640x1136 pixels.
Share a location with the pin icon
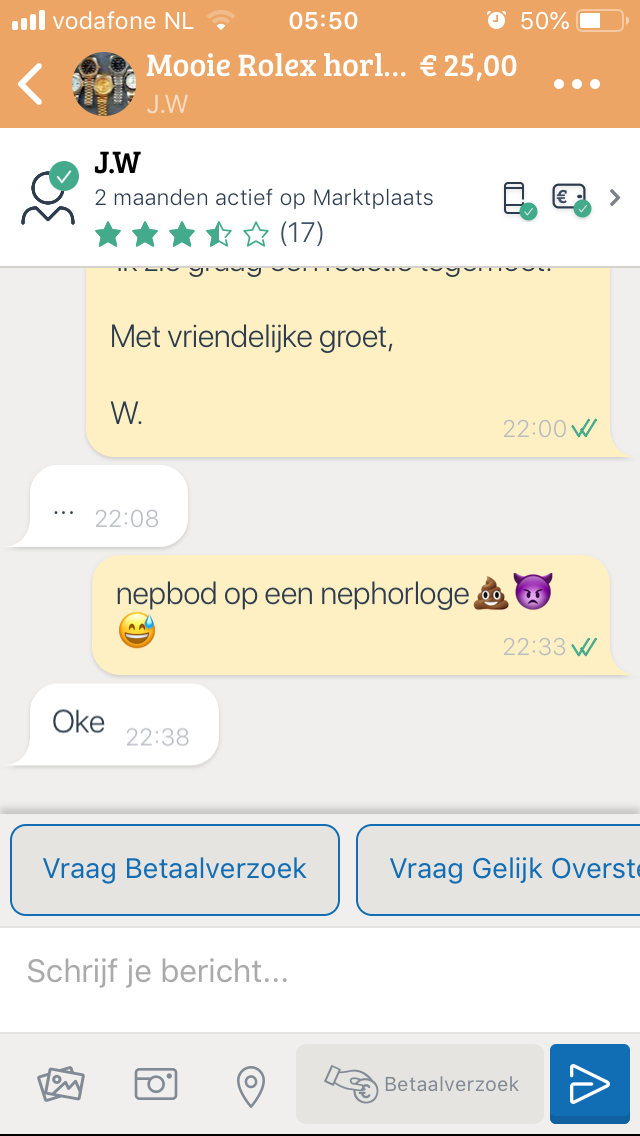(x=251, y=1085)
